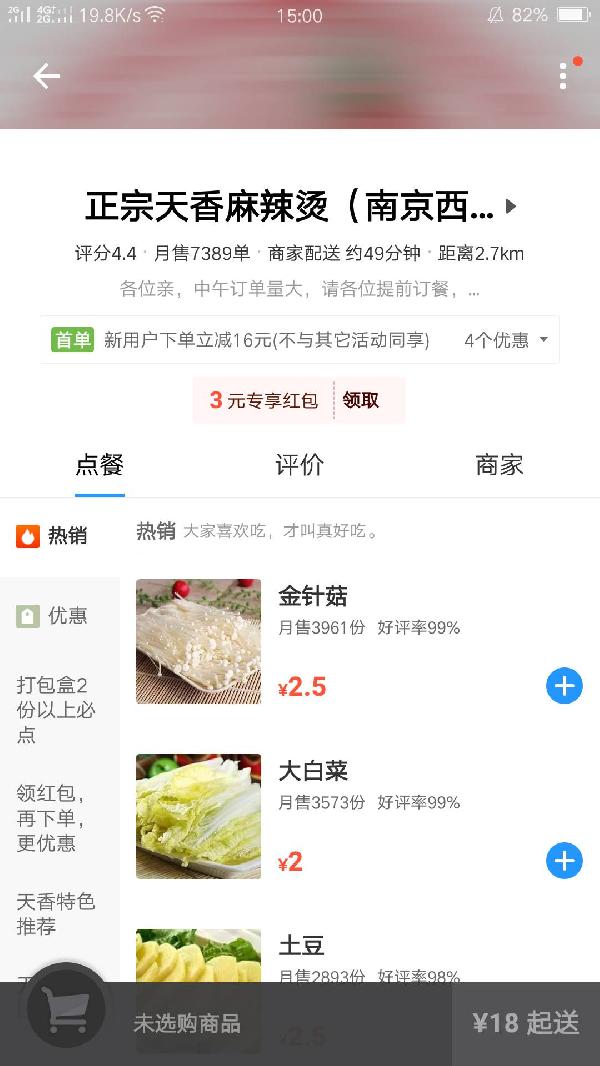Jump to 打包盒2份以上必点 category
Image resolution: width=600 pixels, height=1066 pixels.
point(57,710)
